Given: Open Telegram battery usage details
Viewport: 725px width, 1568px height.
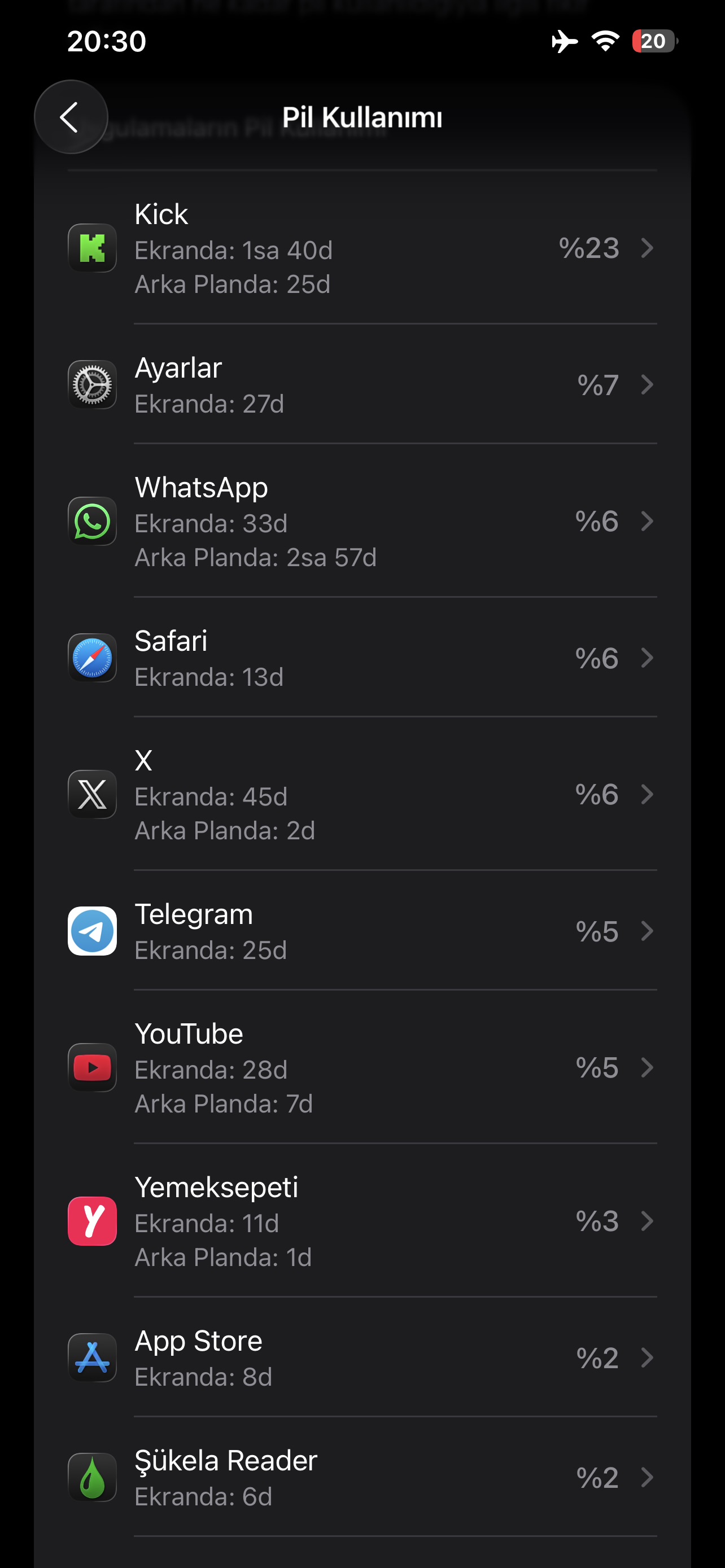Looking at the screenshot, I should [362, 931].
